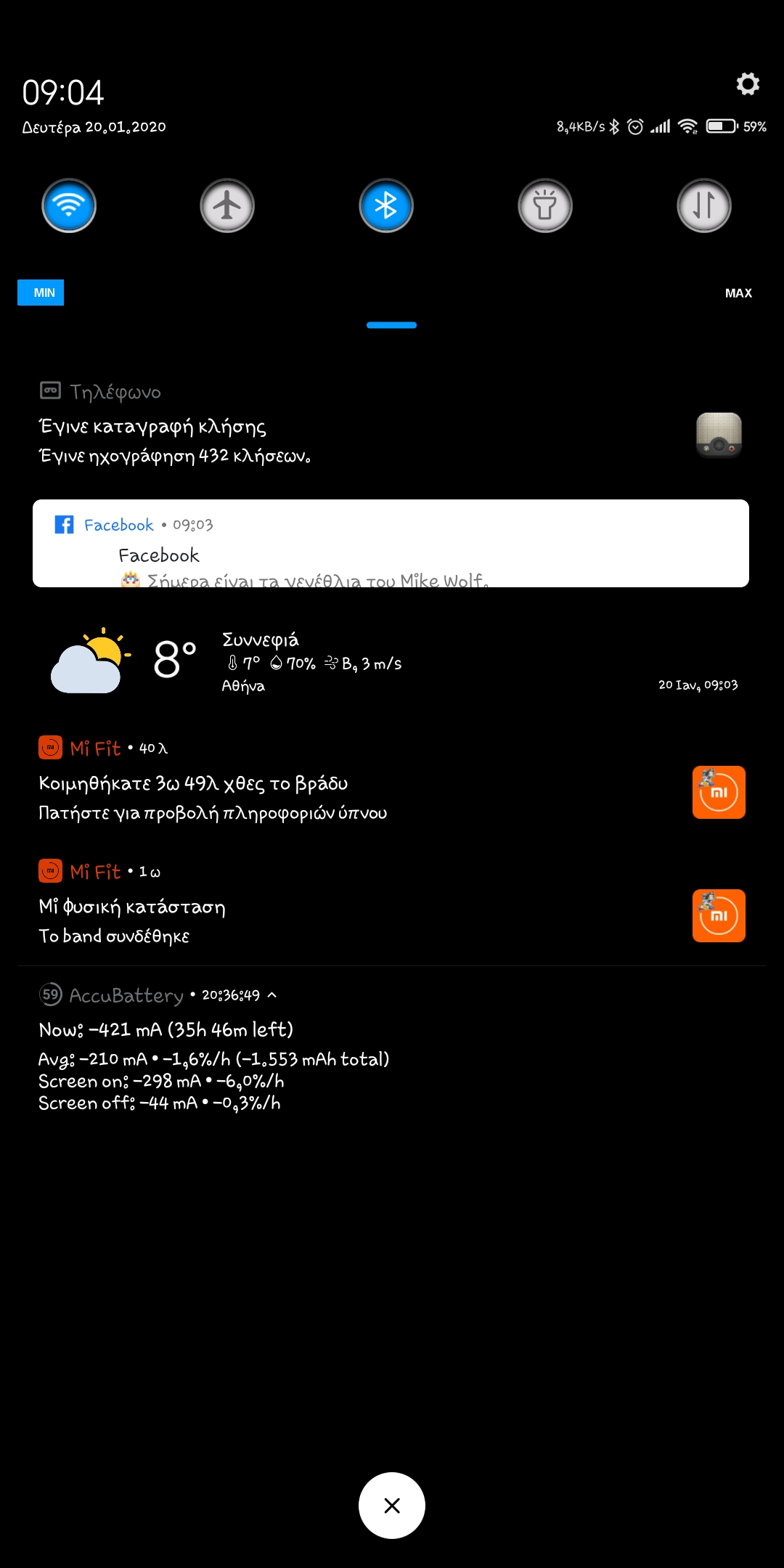Turn off Bluetooth
This screenshot has height=1568, width=784.
click(x=386, y=205)
